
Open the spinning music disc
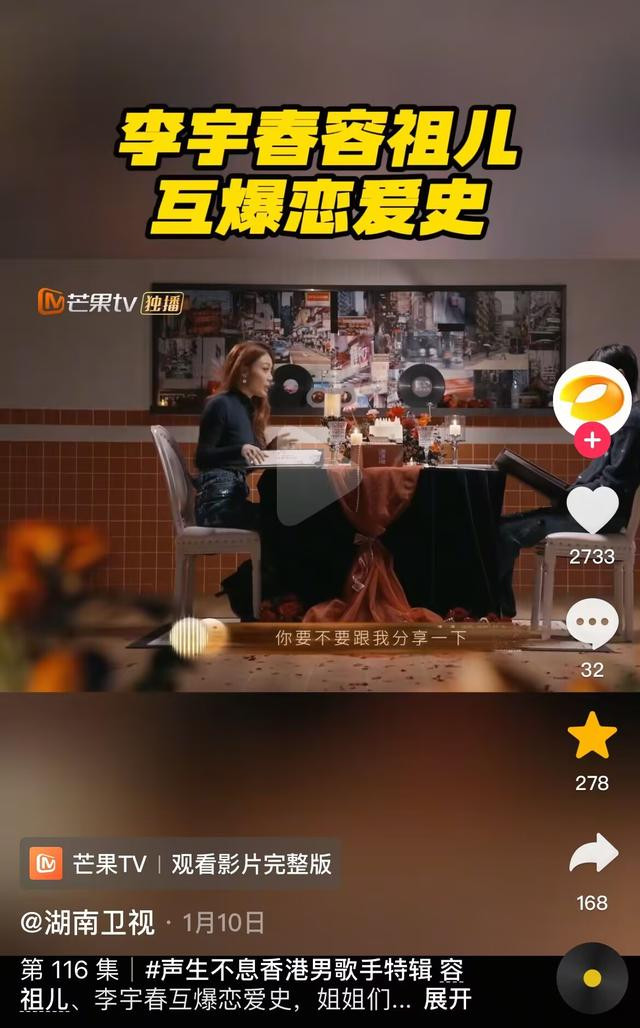(x=592, y=979)
